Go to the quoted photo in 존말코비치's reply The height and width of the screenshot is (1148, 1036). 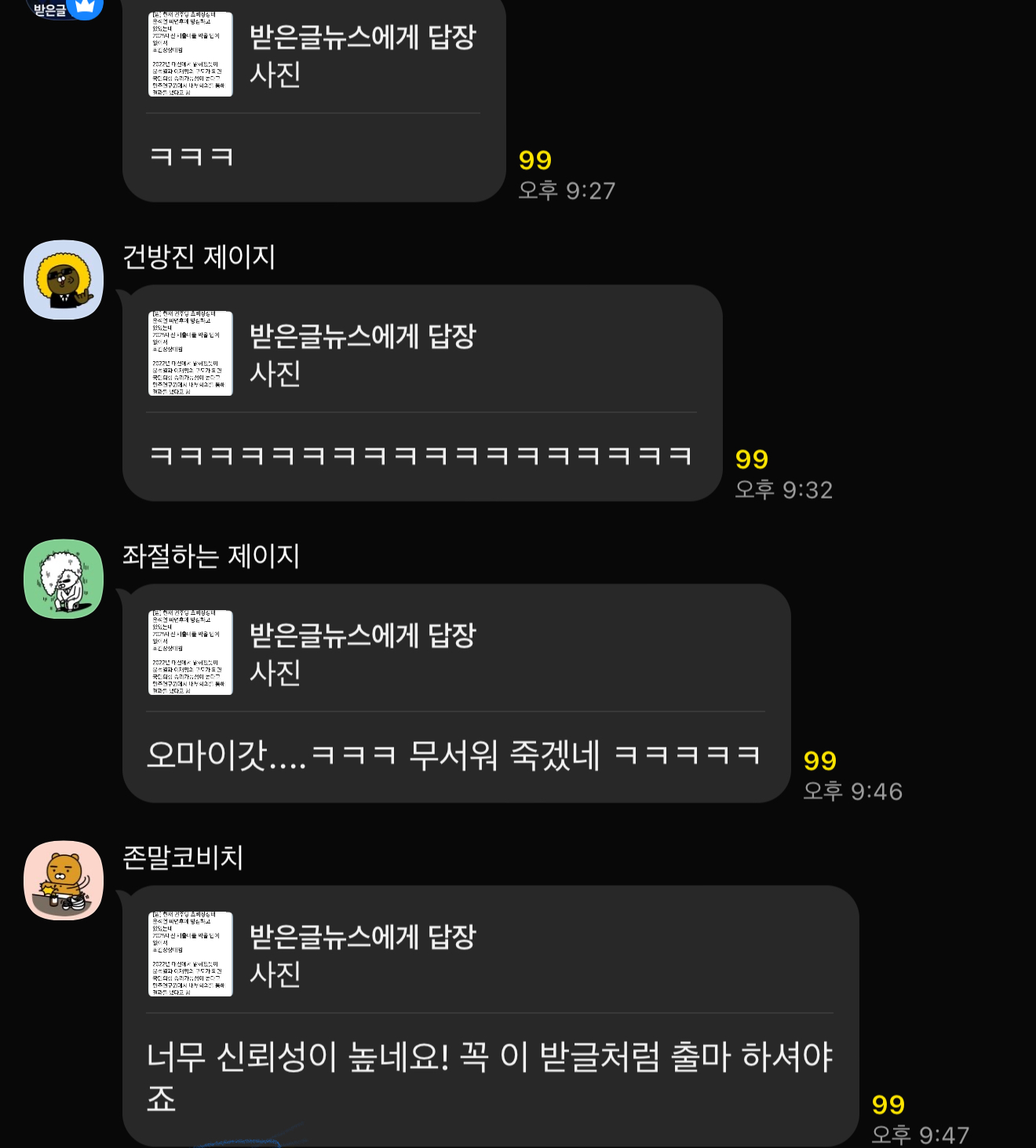(x=191, y=954)
